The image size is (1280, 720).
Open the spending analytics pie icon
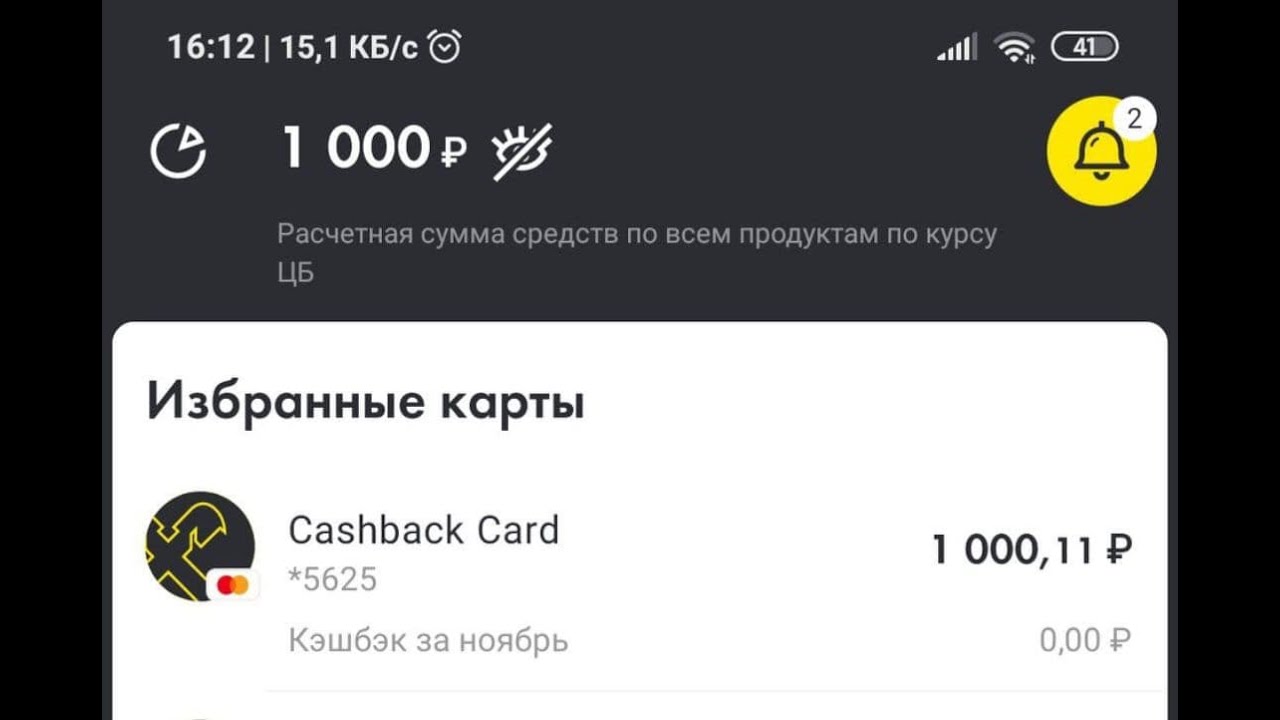(178, 152)
